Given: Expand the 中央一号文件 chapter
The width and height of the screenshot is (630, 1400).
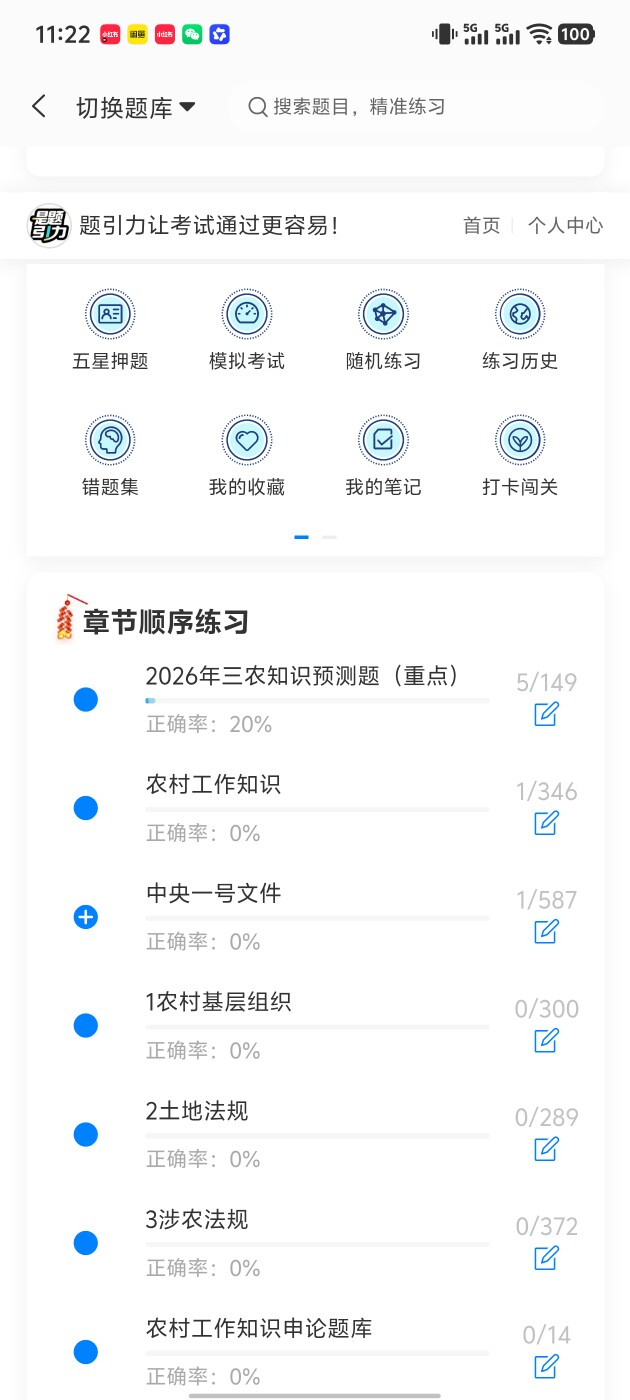Looking at the screenshot, I should pos(86,917).
